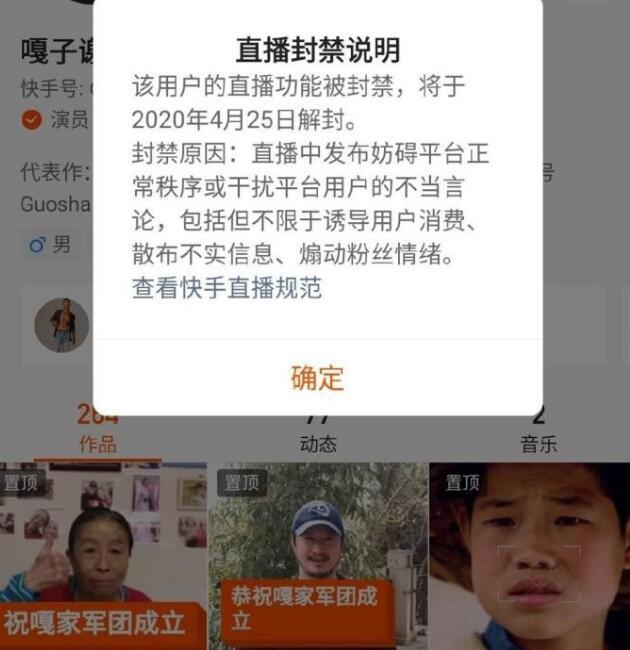Switch to the 作品 tab

click(x=98, y=444)
